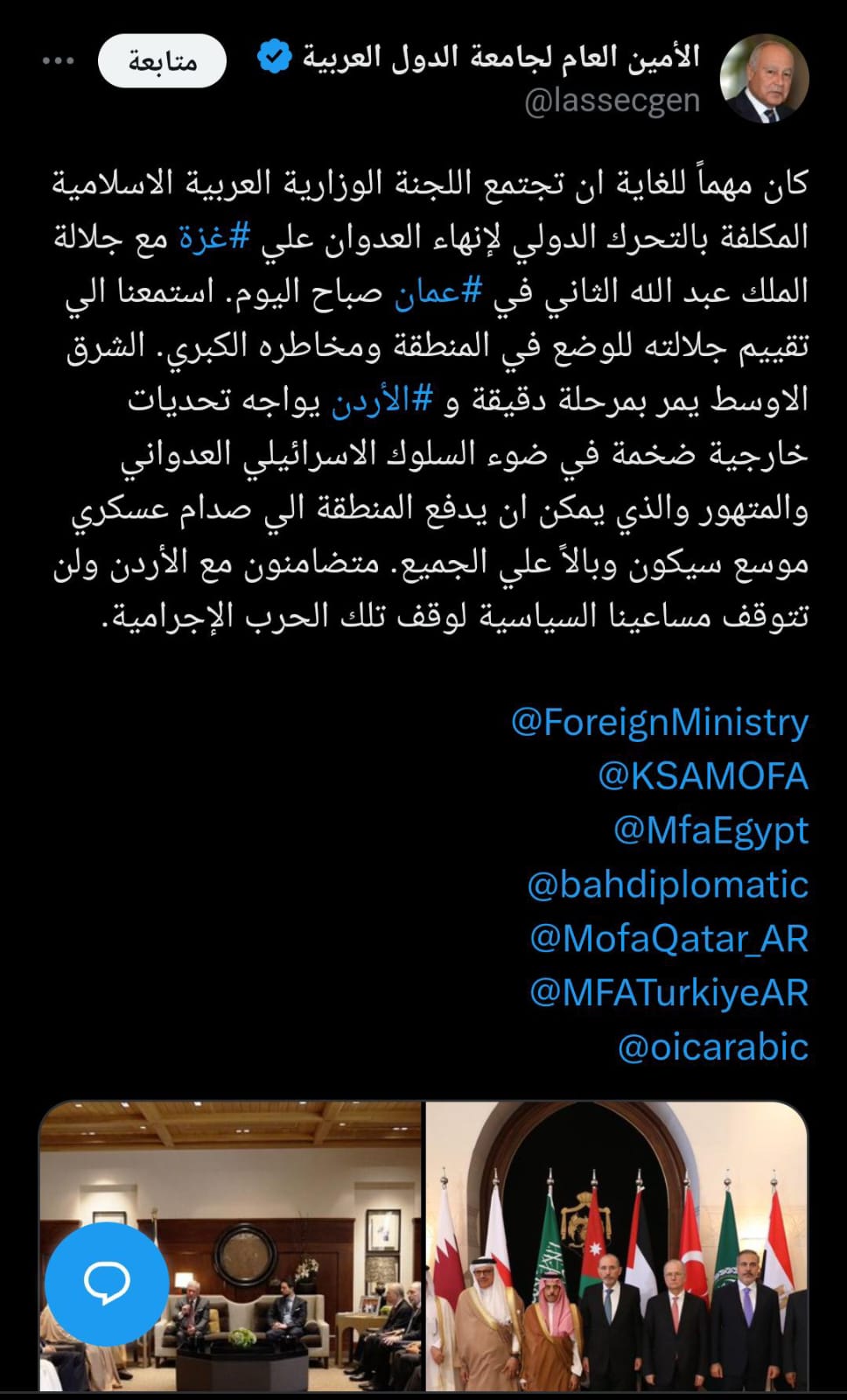The height and width of the screenshot is (1400, 847).
Task: Tap the blue floating reply button
Action: [x=107, y=1284]
